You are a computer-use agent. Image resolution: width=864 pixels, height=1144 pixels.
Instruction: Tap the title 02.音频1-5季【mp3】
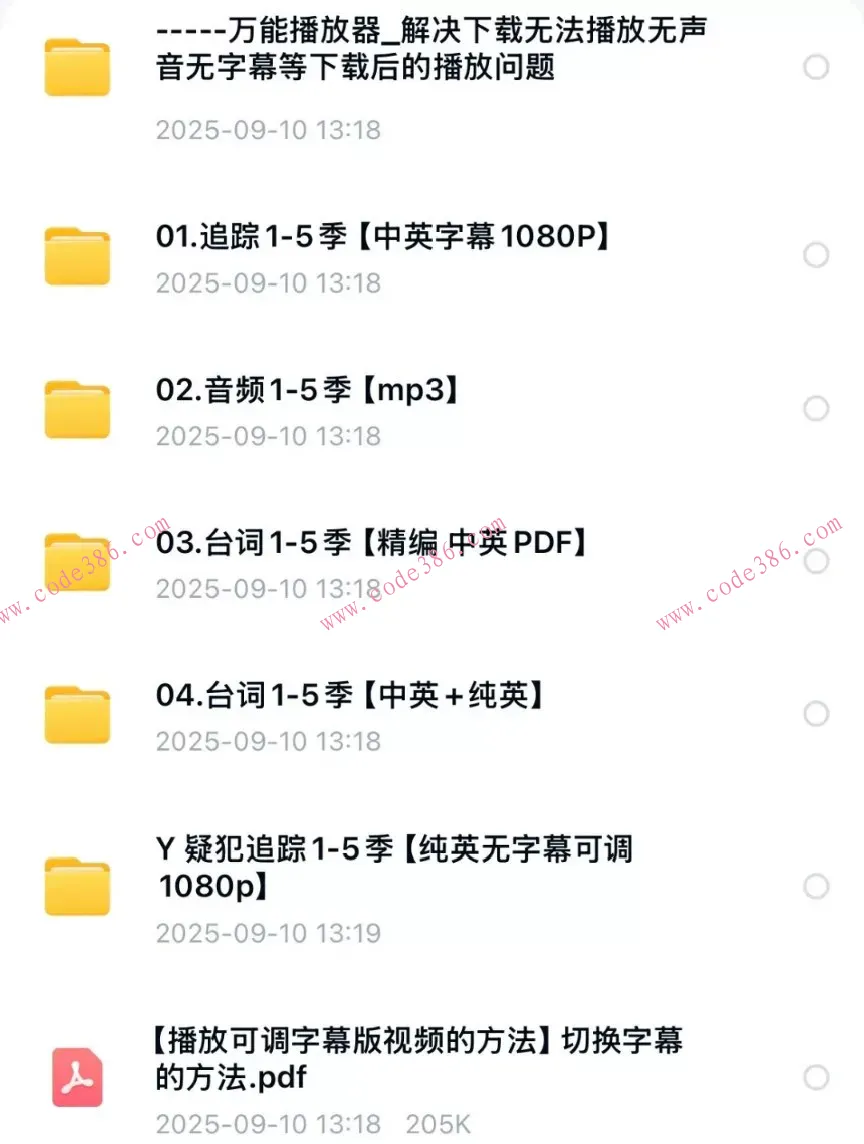coord(307,391)
